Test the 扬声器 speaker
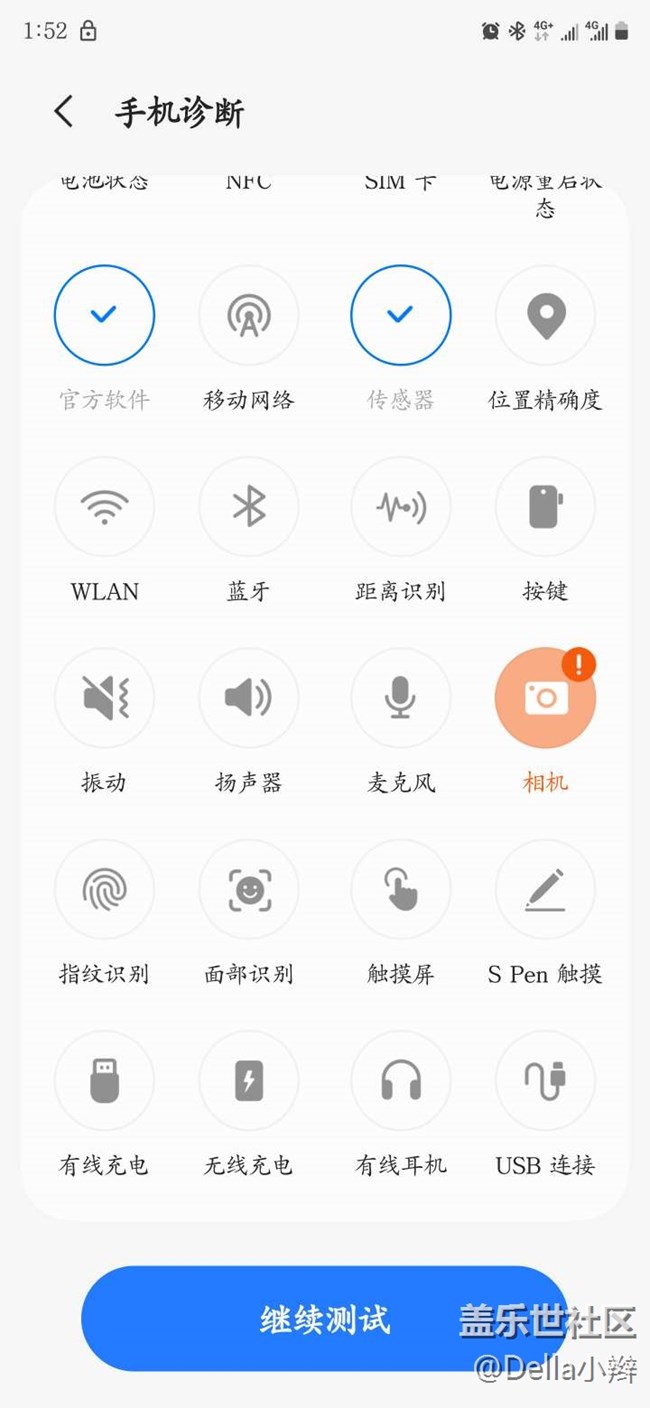The height and width of the screenshot is (1408, 650). point(248,698)
